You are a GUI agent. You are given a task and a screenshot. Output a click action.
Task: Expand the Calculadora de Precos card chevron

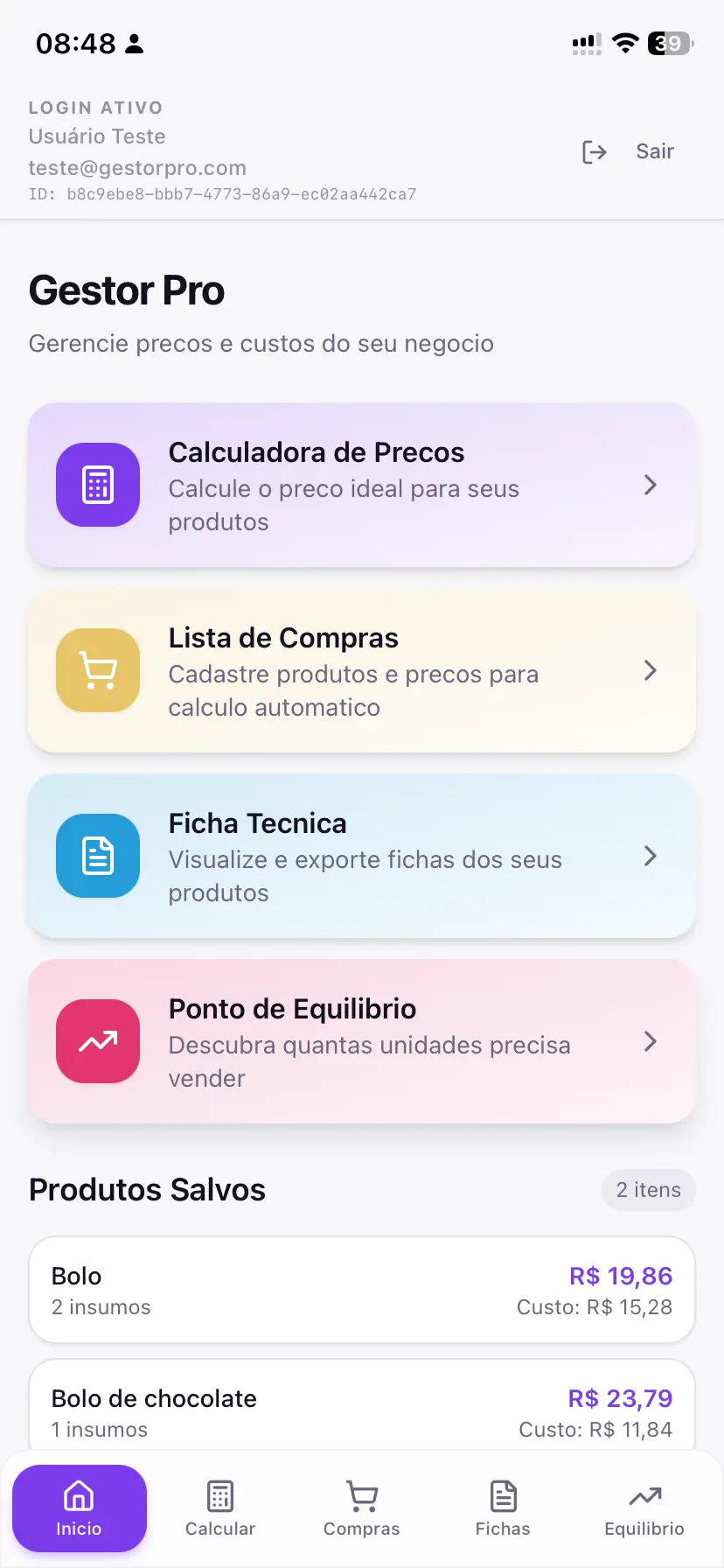pos(651,486)
